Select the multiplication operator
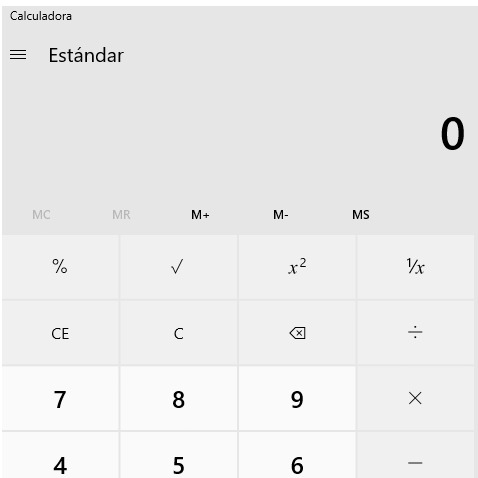This screenshot has width=478, height=478. coord(415,399)
